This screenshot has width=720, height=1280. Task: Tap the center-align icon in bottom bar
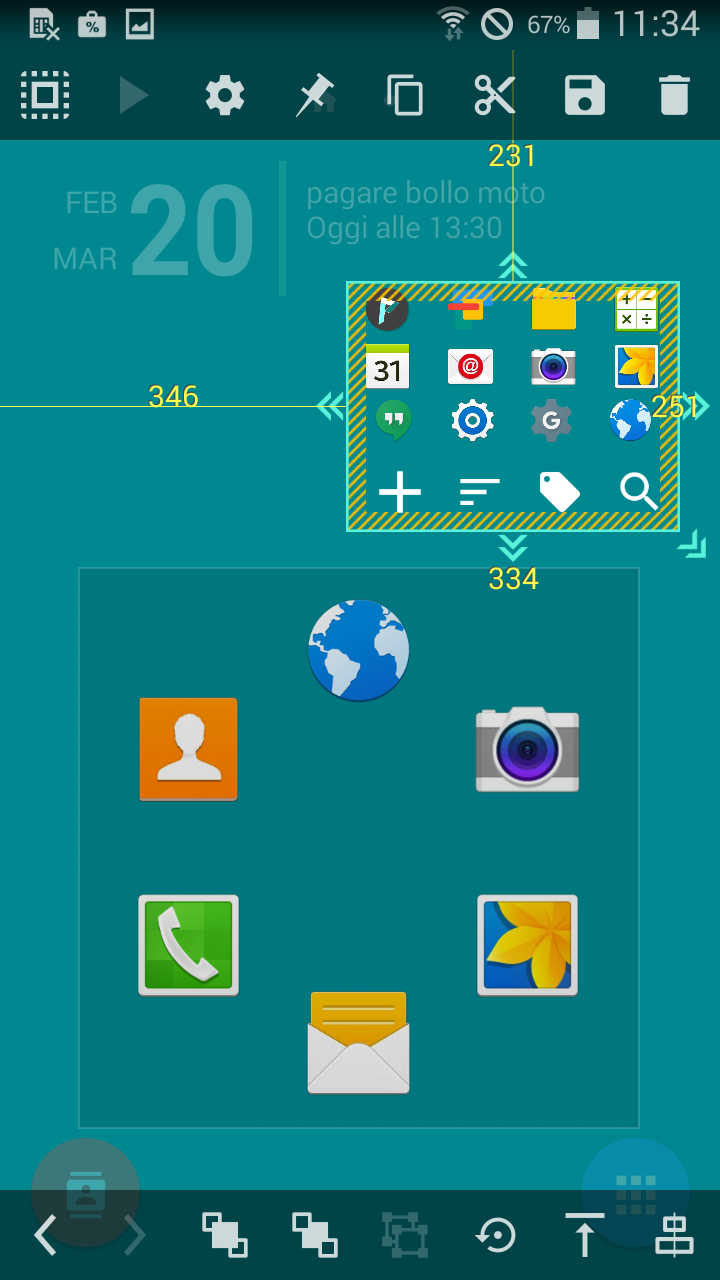[x=675, y=1236]
